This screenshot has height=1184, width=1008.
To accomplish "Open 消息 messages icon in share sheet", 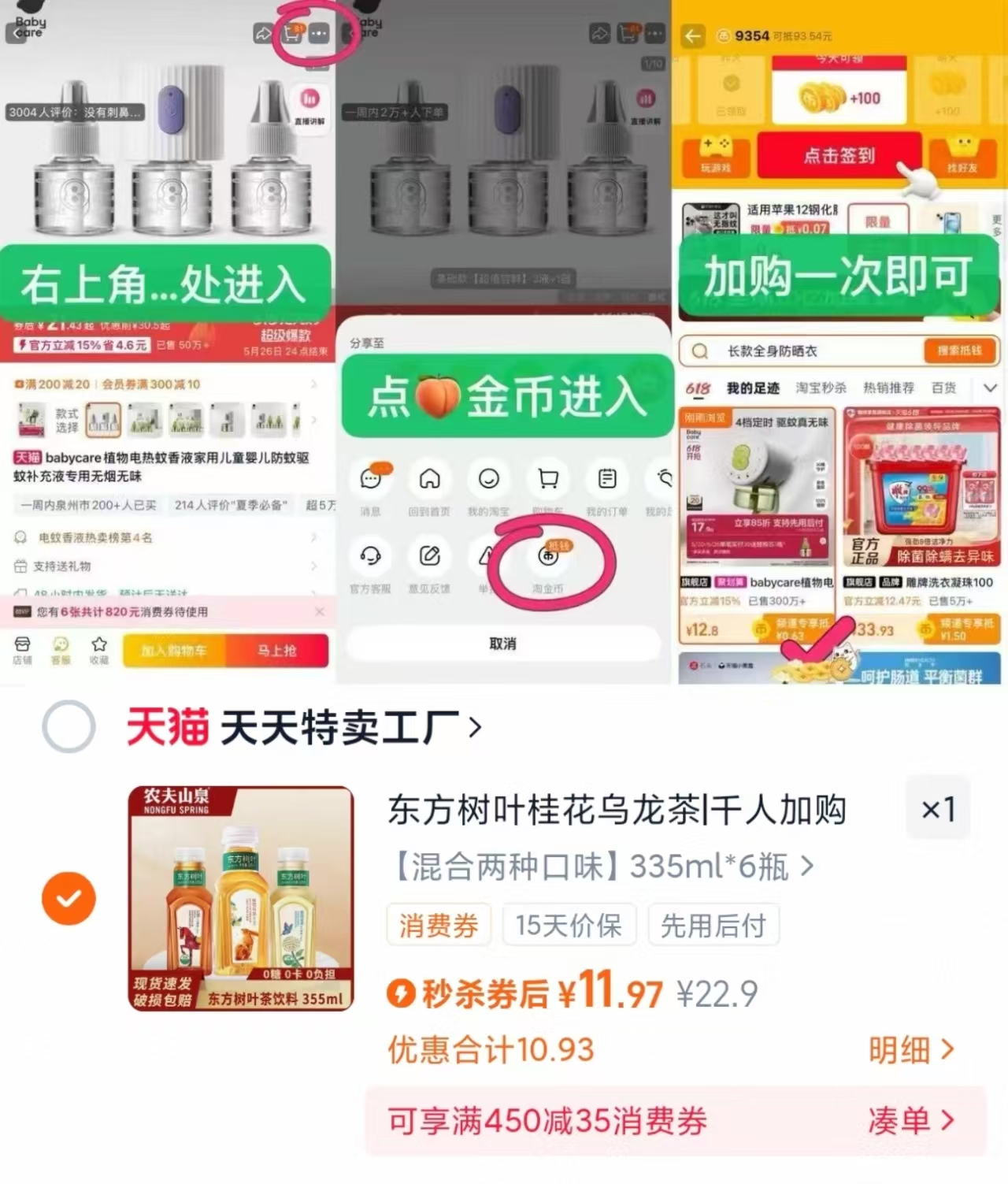I will tap(370, 479).
